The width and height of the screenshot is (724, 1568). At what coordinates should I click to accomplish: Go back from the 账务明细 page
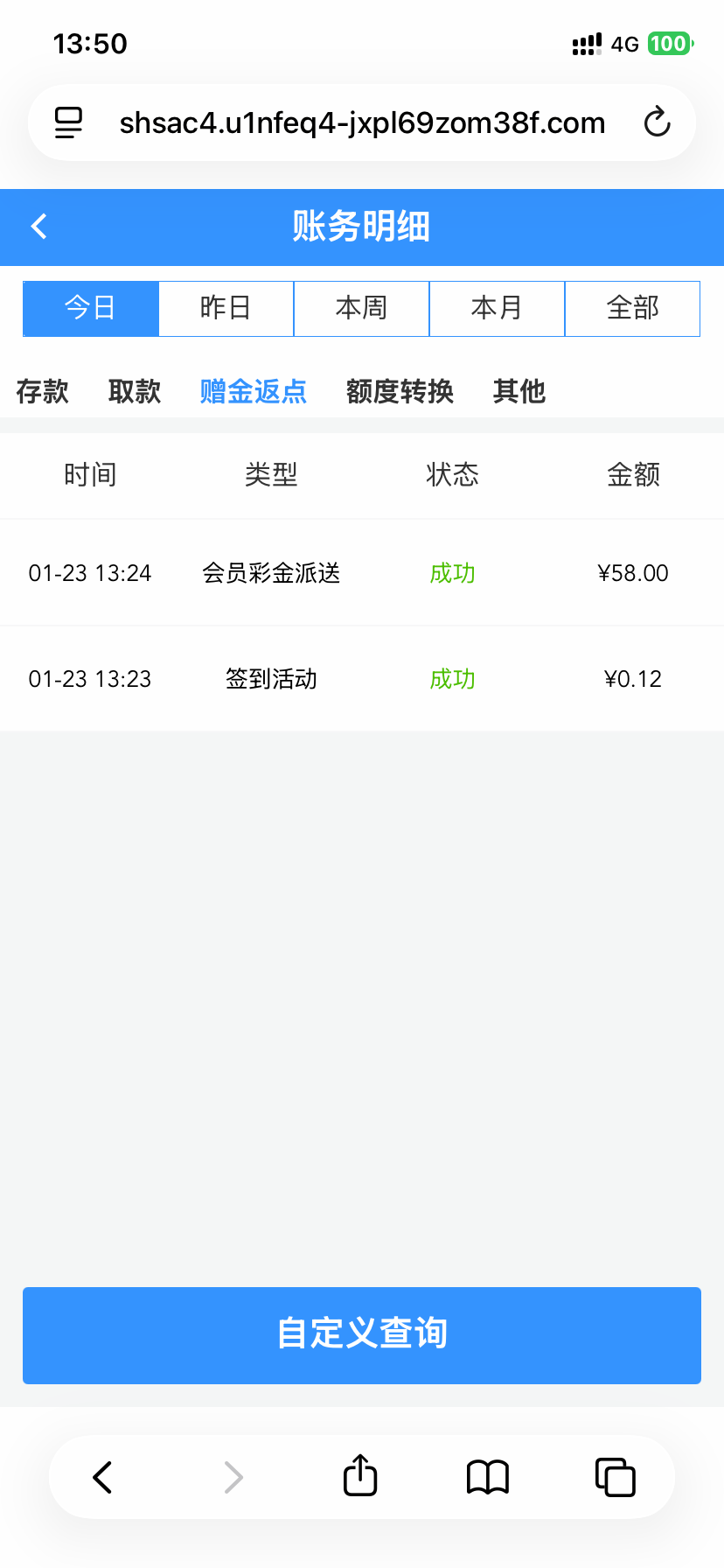39,227
